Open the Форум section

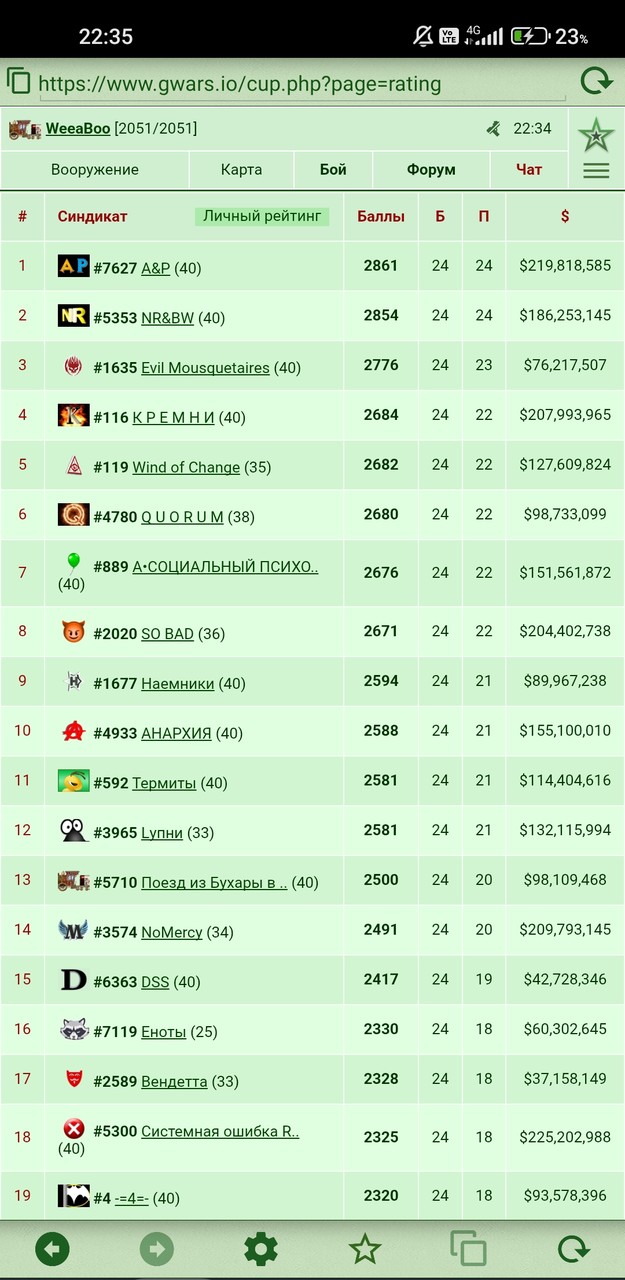pos(431,170)
